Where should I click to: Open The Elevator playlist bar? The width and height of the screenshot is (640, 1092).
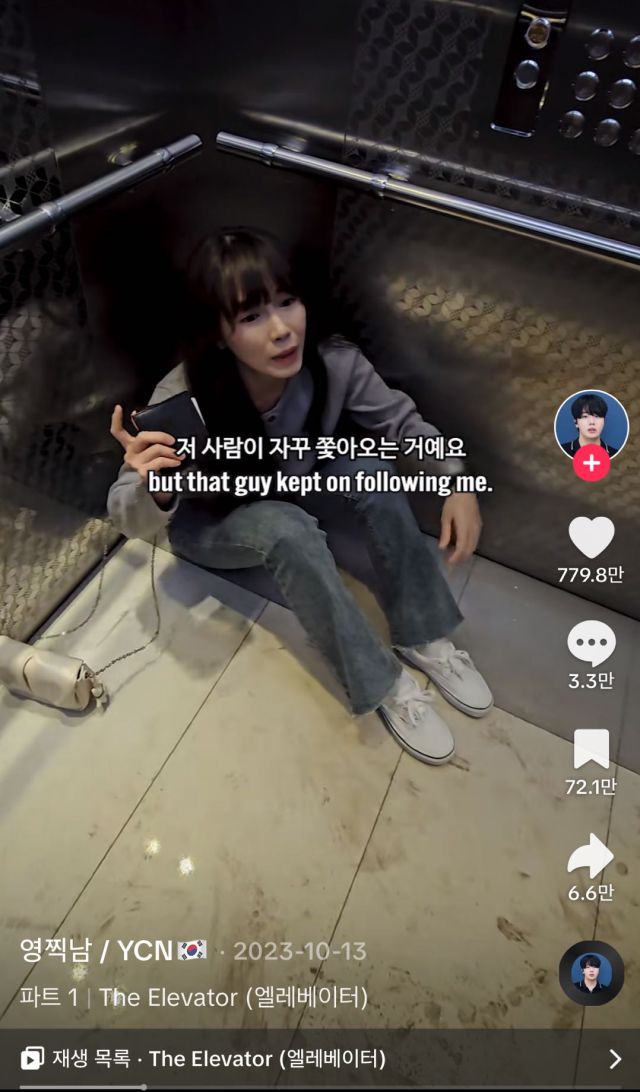click(x=320, y=1058)
